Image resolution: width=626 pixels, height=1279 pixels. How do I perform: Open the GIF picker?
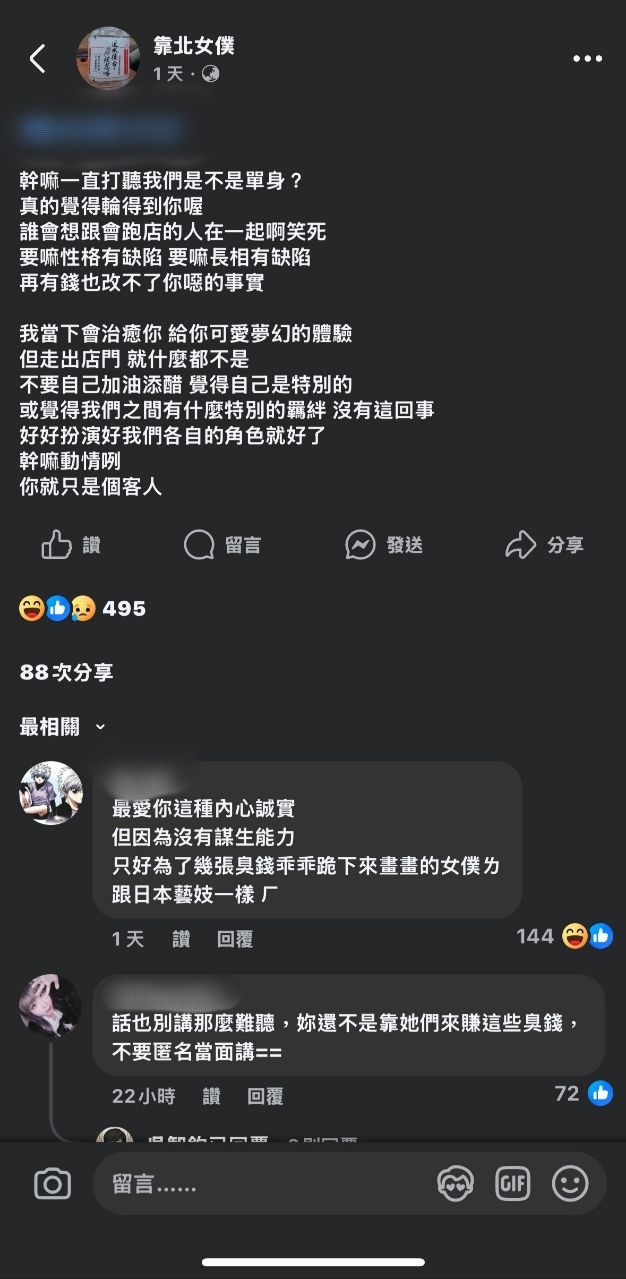(513, 1184)
